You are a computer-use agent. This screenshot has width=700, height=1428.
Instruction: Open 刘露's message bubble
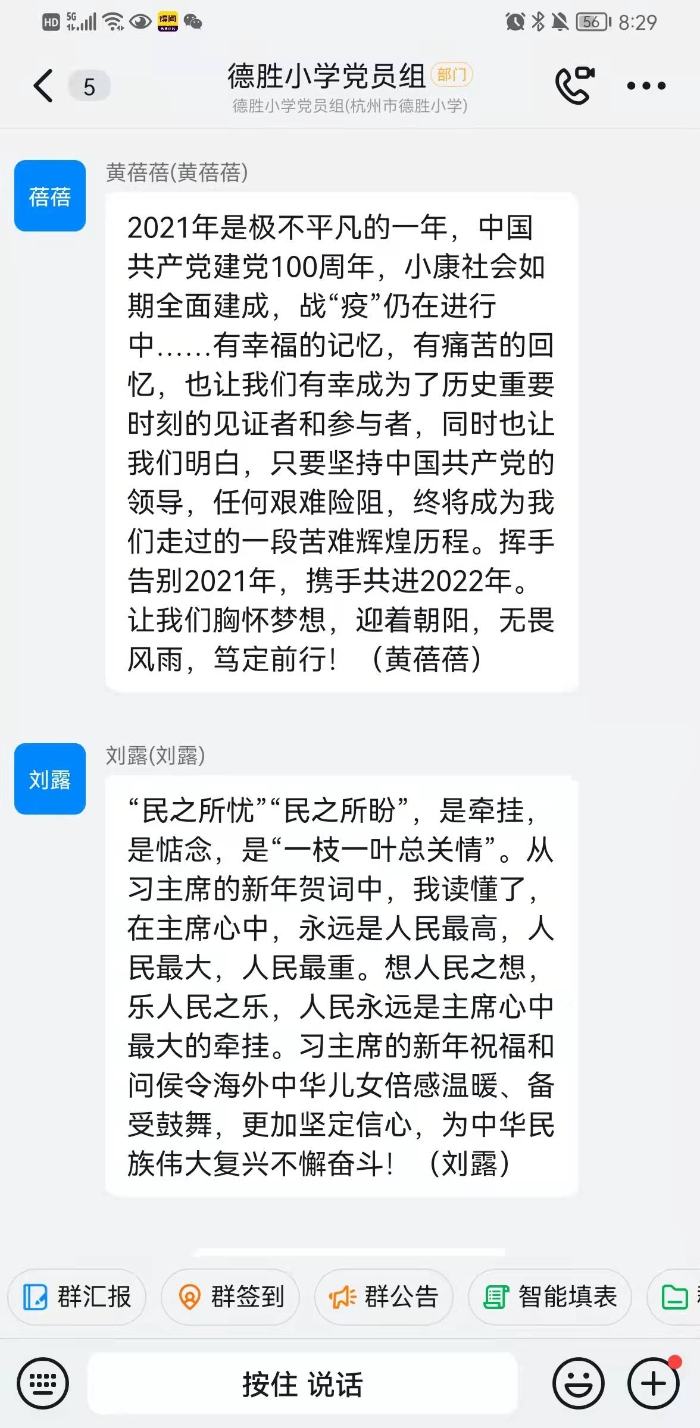click(341, 985)
